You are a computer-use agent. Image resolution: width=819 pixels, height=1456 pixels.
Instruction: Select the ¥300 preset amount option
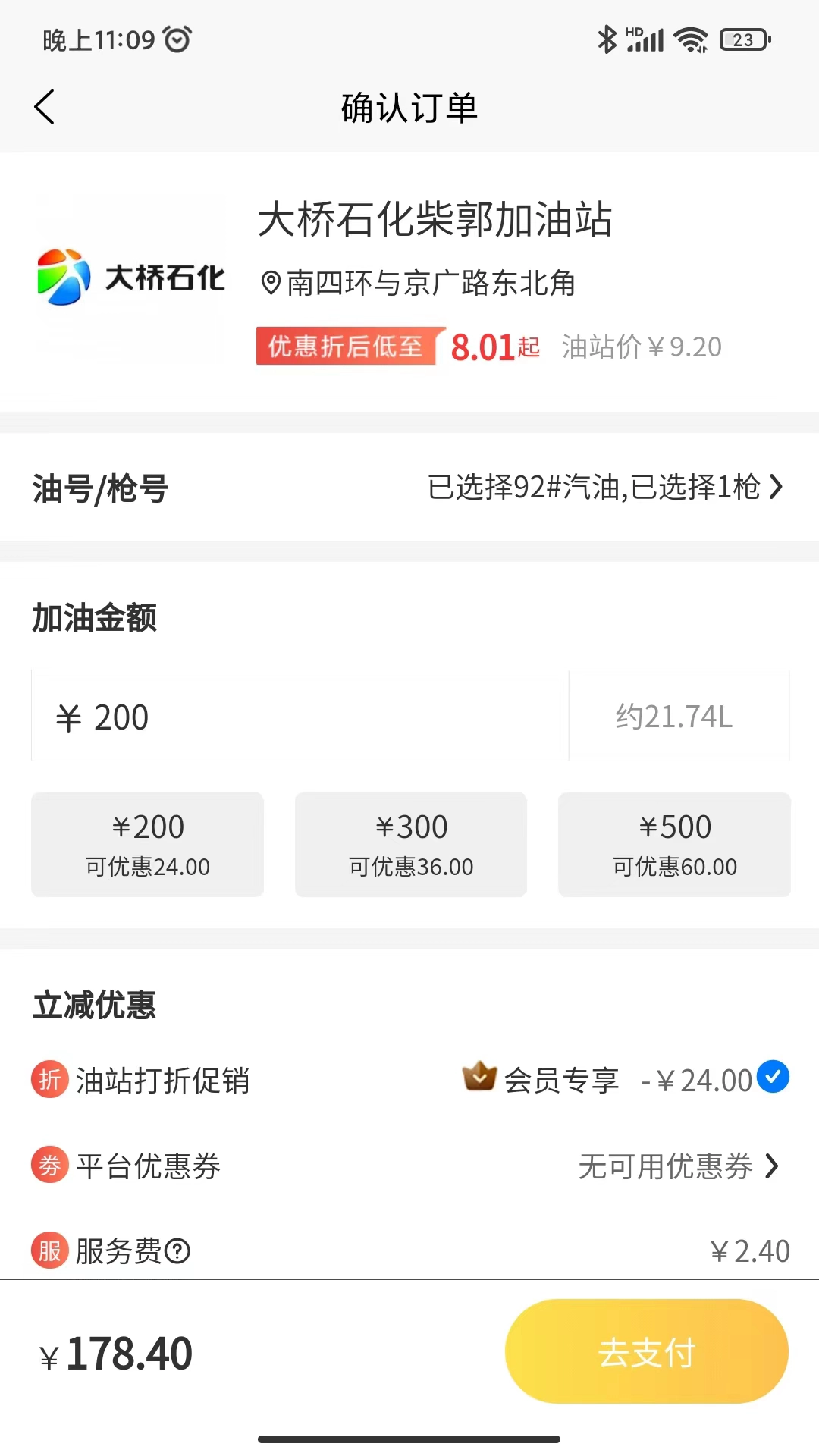[410, 844]
